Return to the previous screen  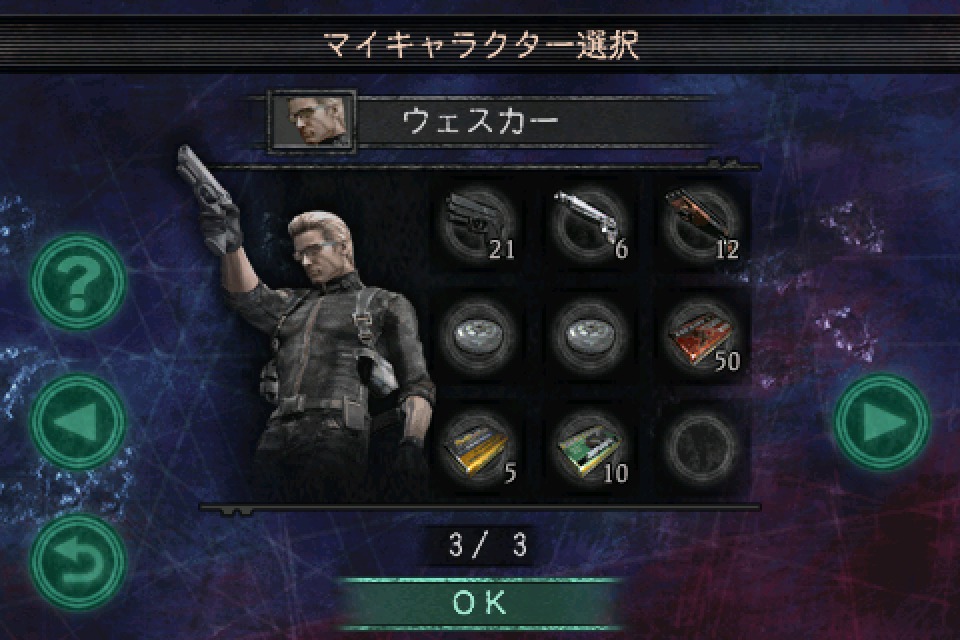pos(78,563)
